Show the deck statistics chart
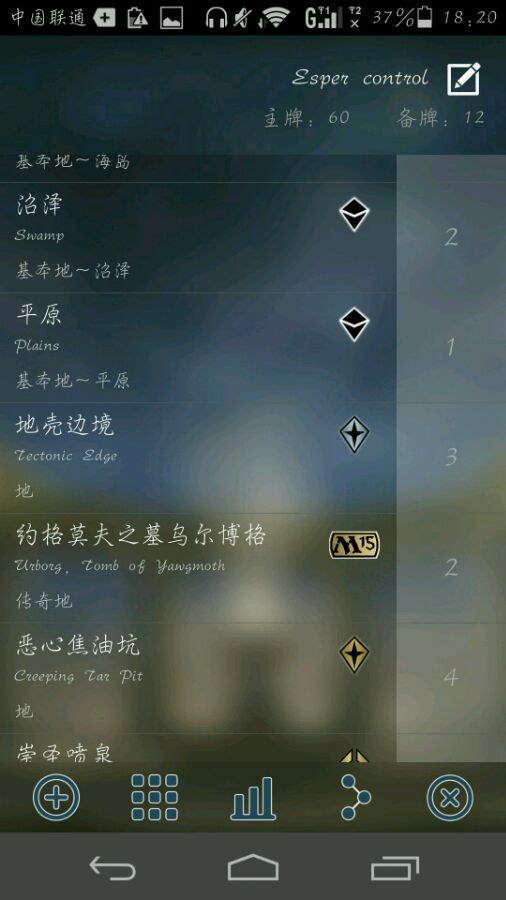The image size is (506, 900). tap(253, 797)
